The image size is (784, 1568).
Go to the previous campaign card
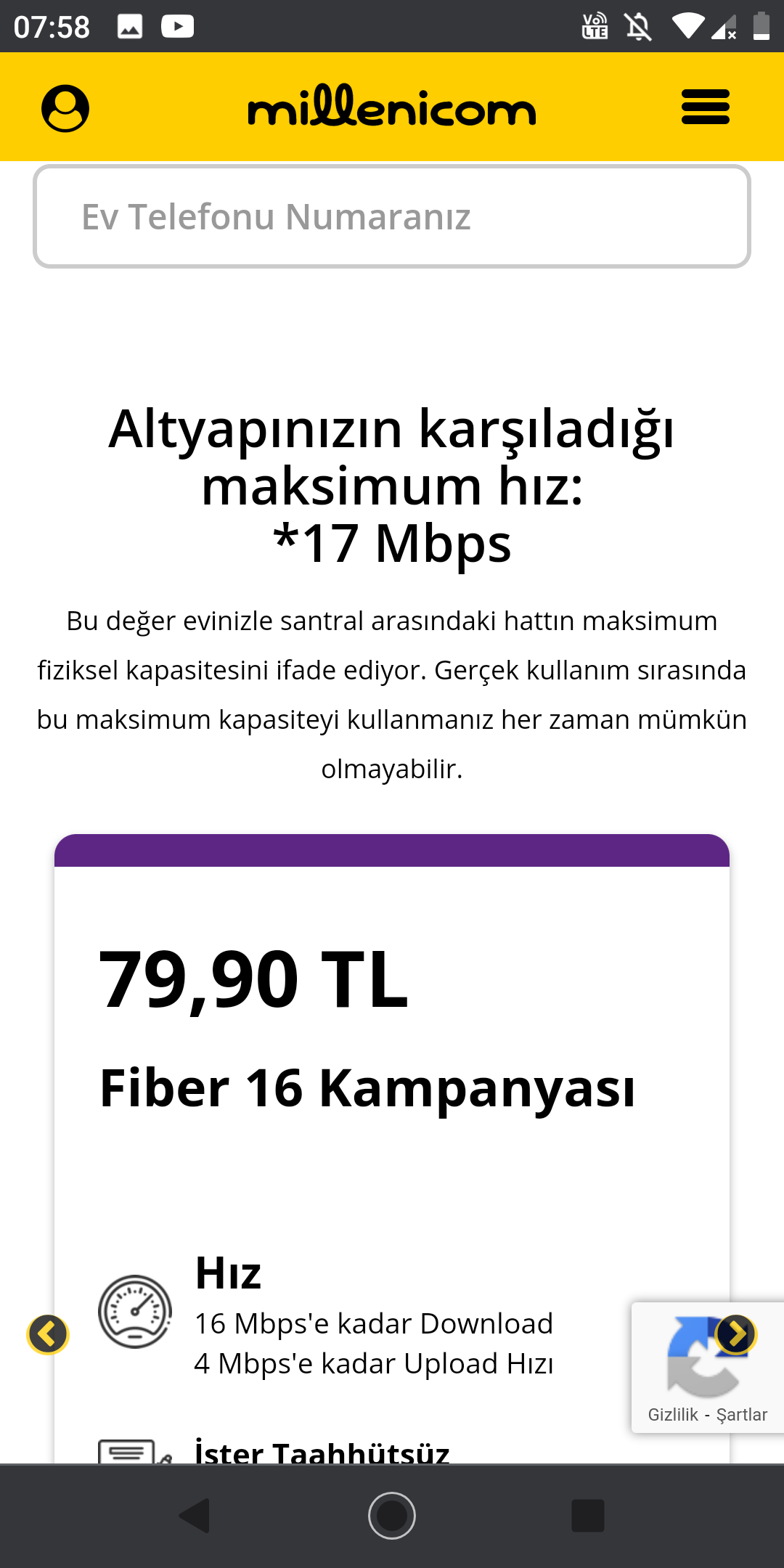pyautogui.click(x=48, y=1334)
